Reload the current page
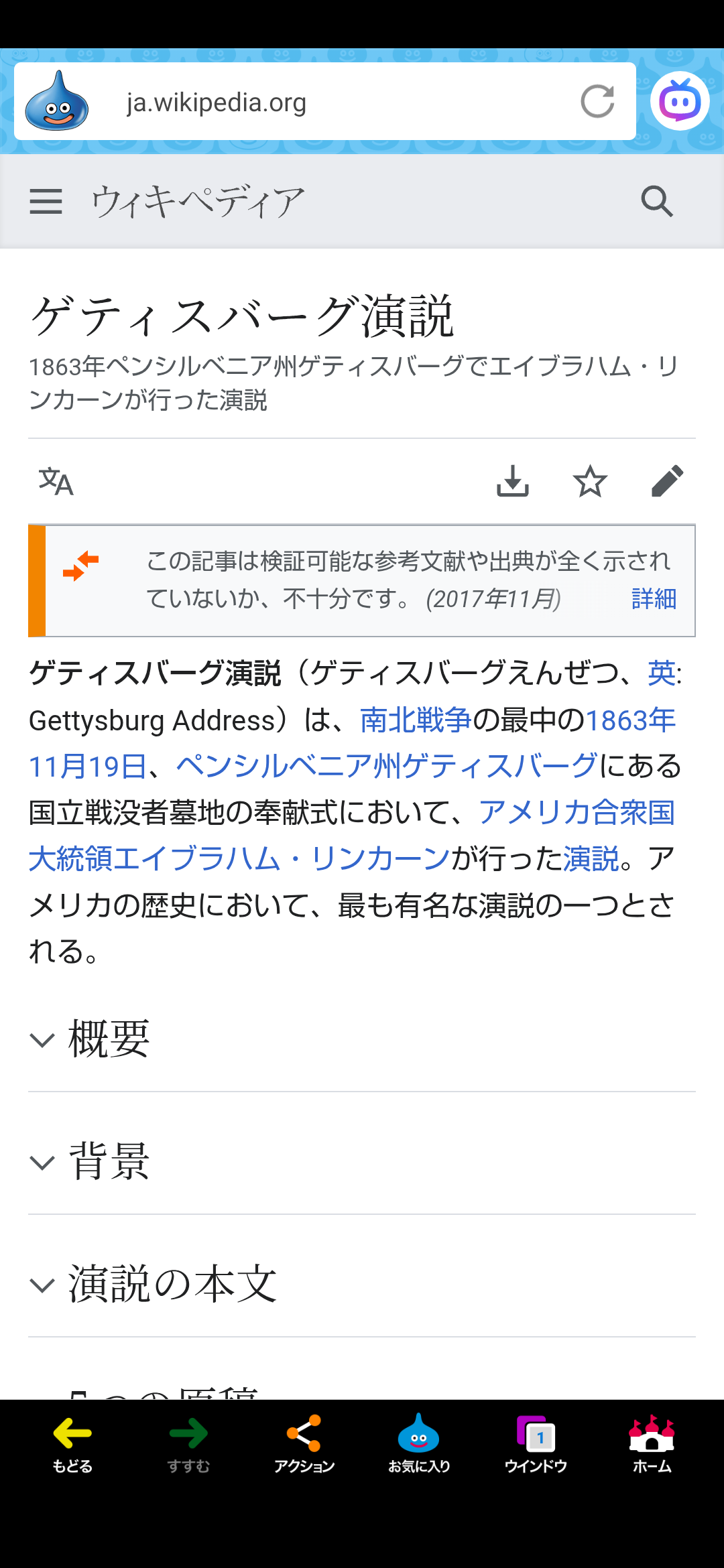 597,102
